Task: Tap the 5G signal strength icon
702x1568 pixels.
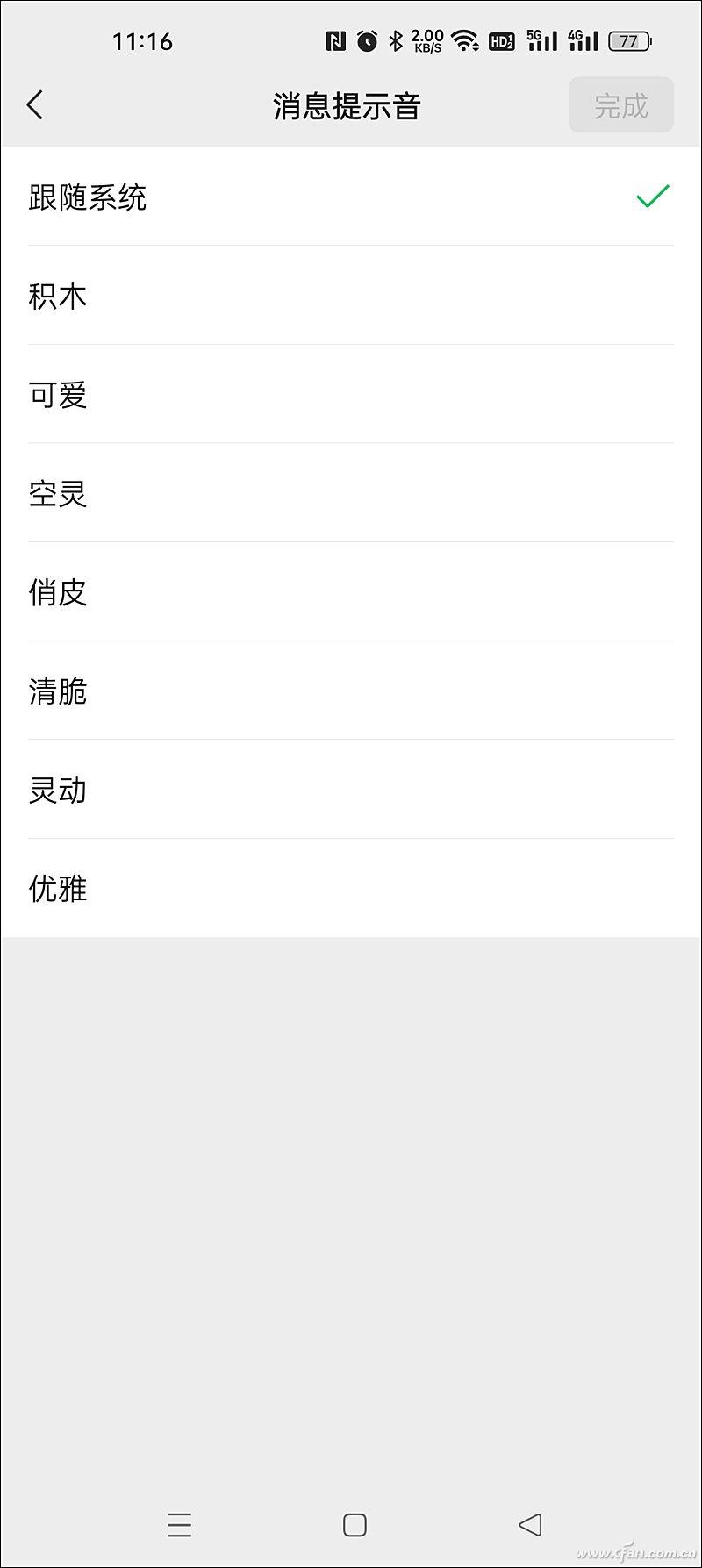Action: pyautogui.click(x=541, y=39)
